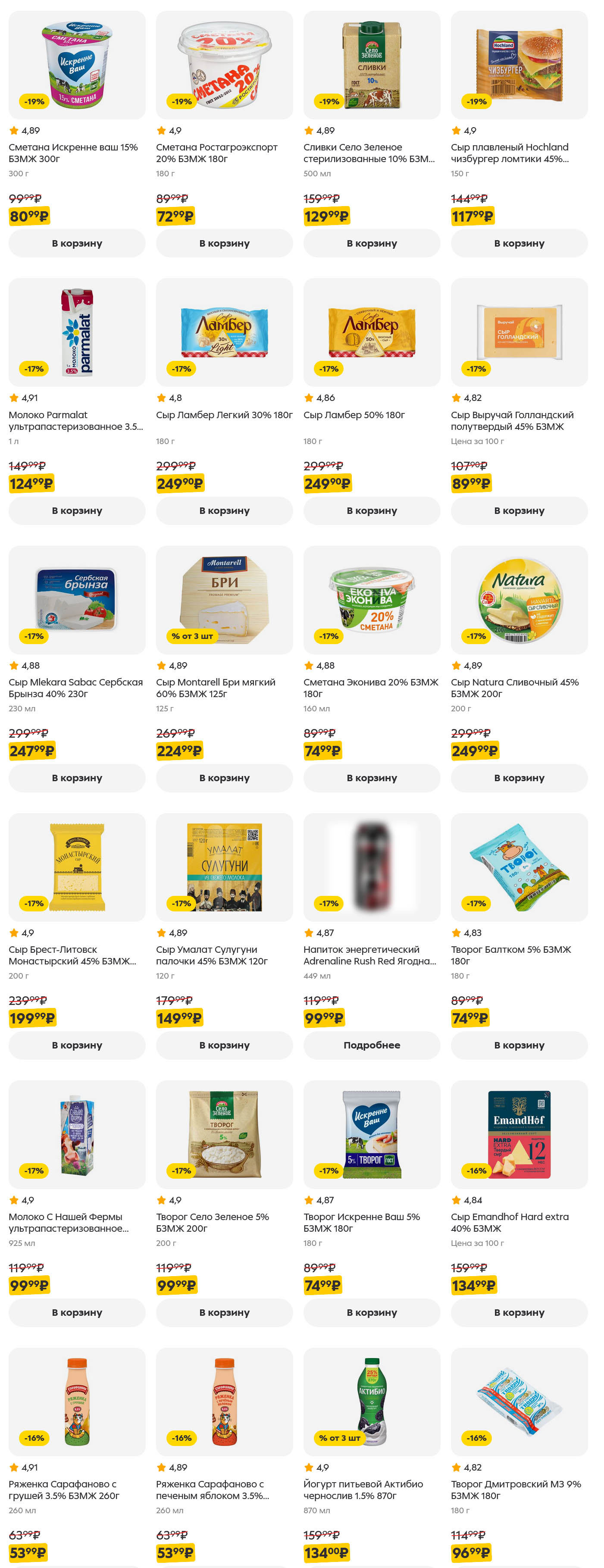Add Брест-Литовск Монастырский cheese to cart
Image resolution: width=604 pixels, height=1568 pixels.
click(77, 1045)
